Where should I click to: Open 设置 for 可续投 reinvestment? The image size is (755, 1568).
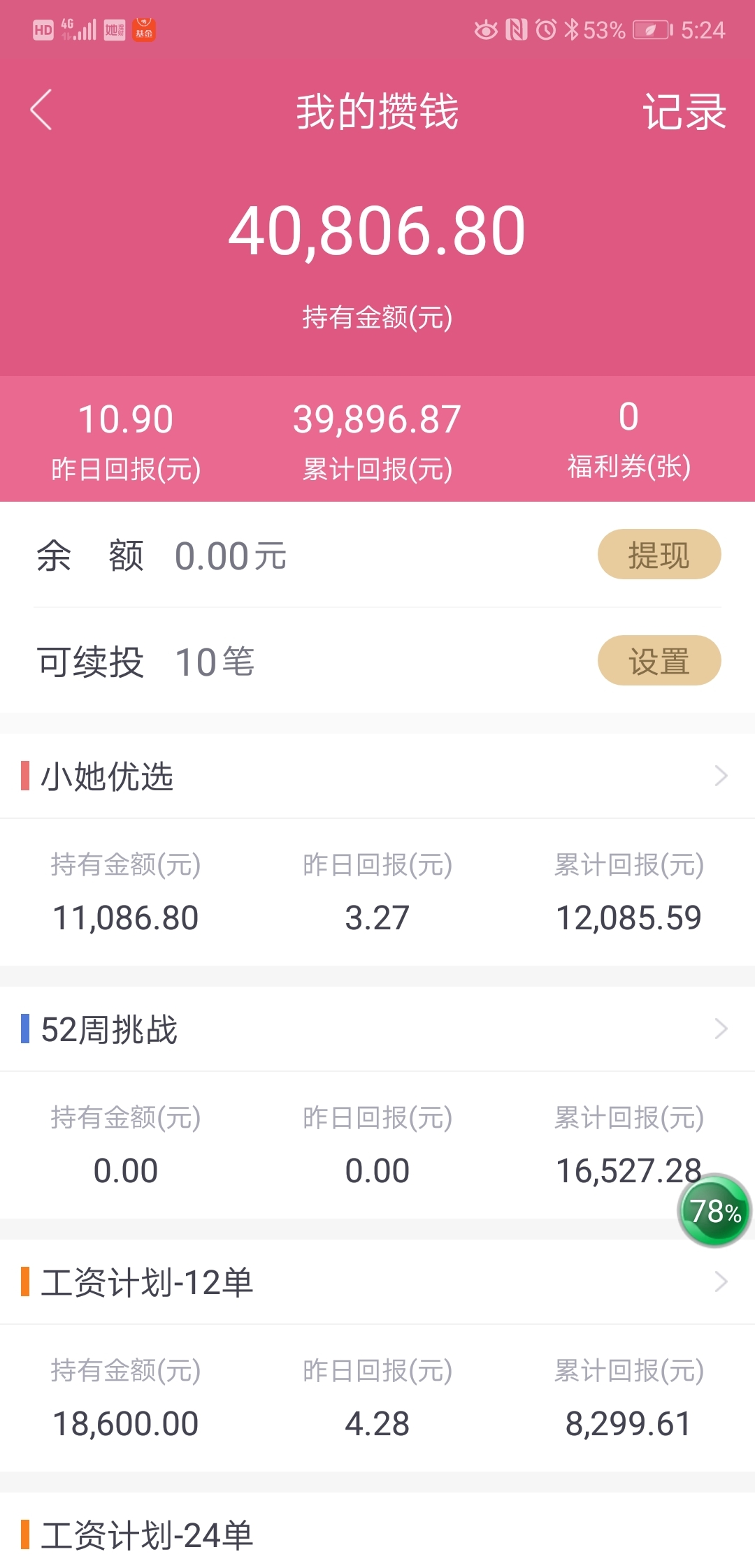(659, 660)
